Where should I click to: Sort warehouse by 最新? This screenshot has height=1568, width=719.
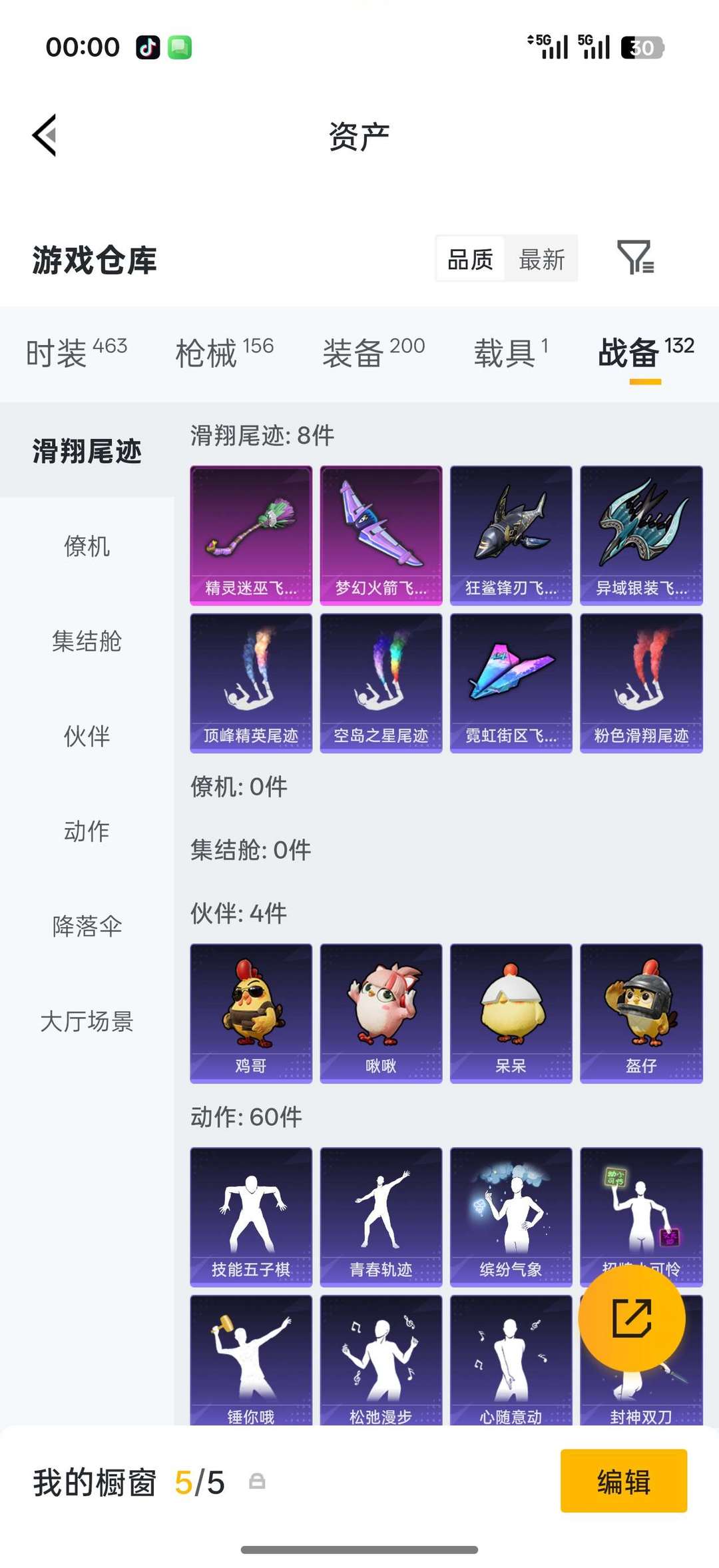pyautogui.click(x=541, y=259)
